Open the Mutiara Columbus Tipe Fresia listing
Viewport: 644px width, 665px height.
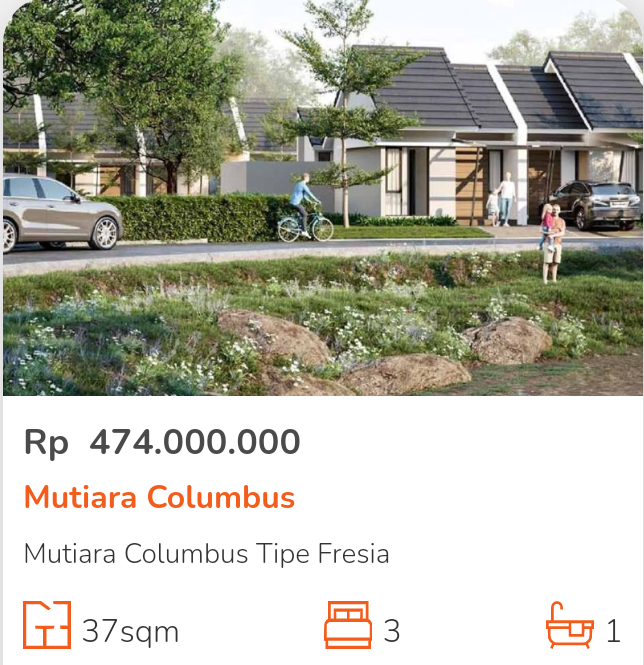(206, 553)
